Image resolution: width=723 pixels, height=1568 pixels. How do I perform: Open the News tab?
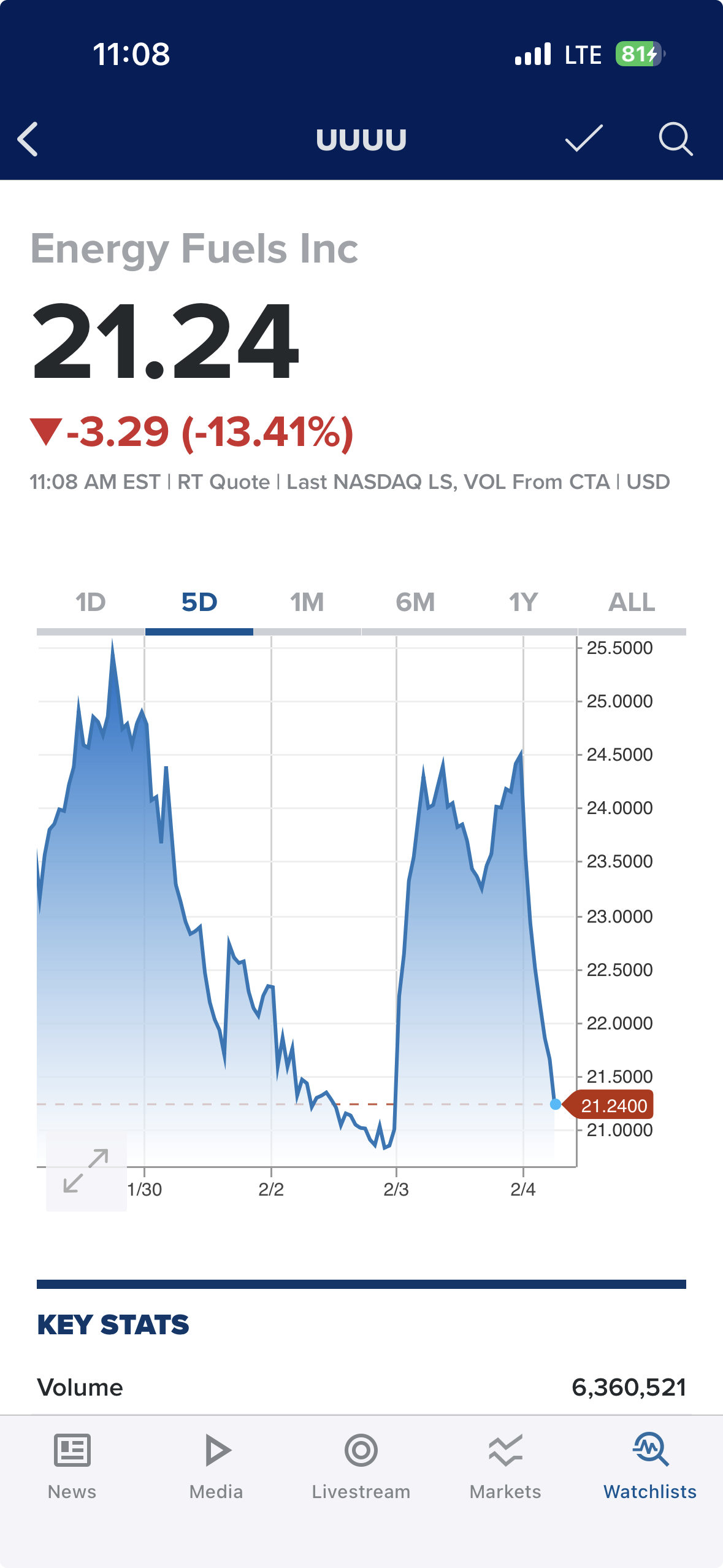(72, 1466)
